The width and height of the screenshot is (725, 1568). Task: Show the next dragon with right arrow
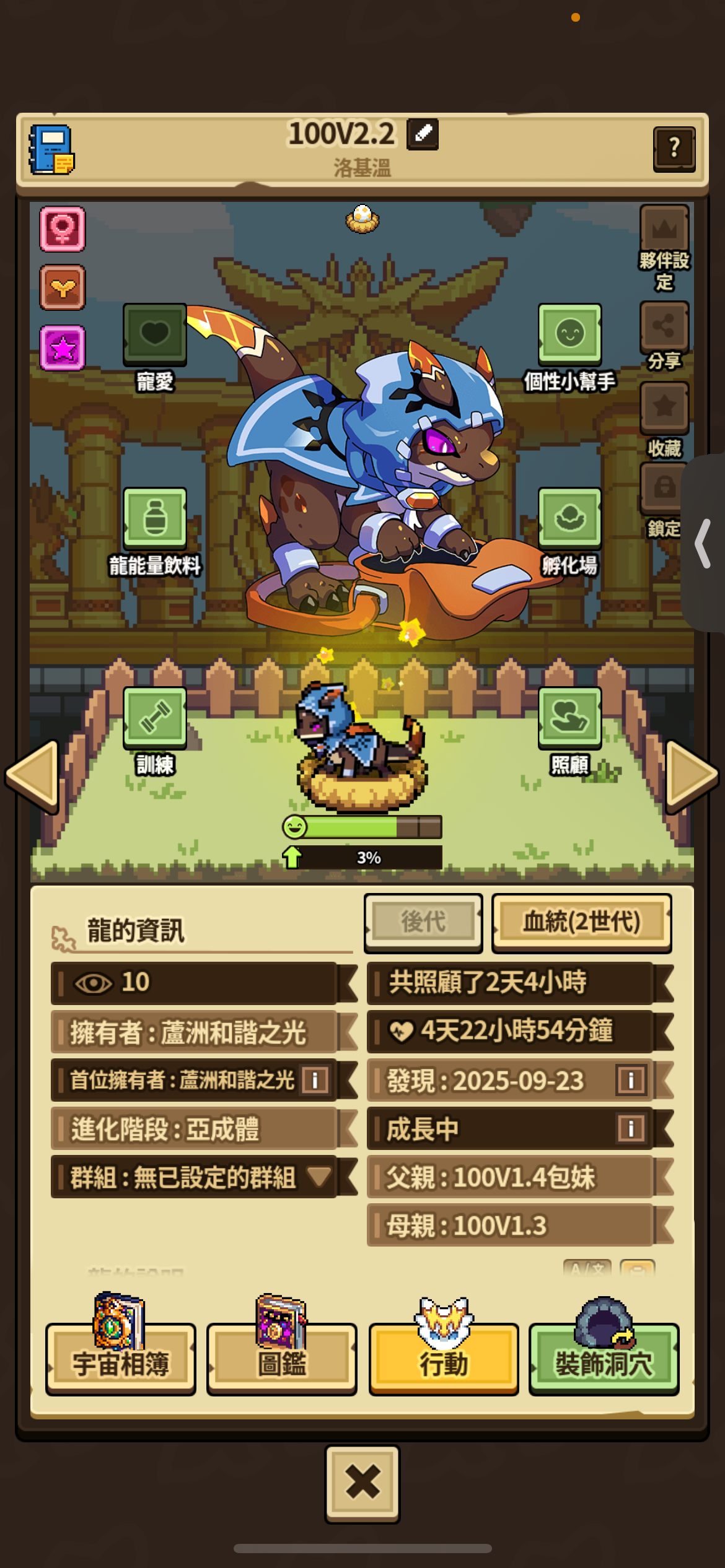point(690,775)
